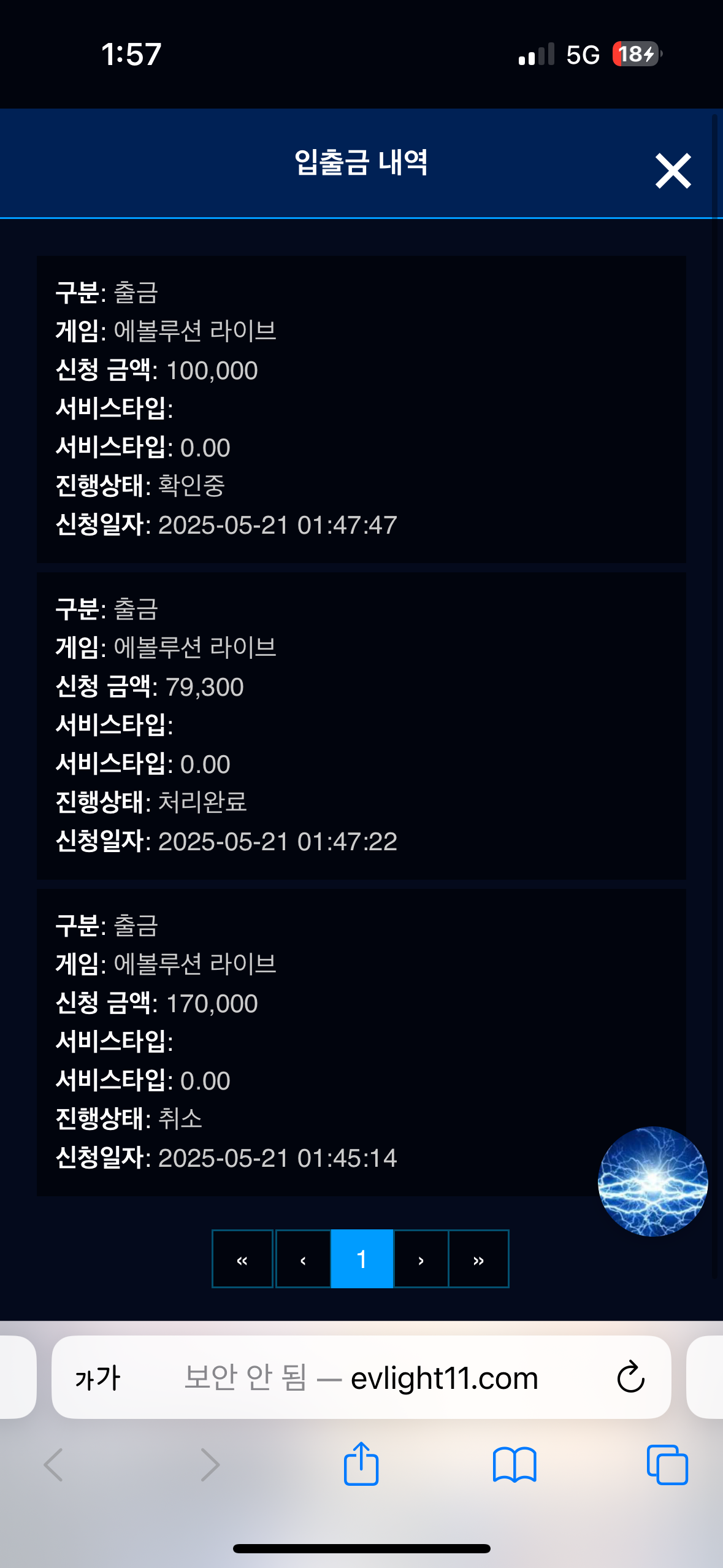The width and height of the screenshot is (723, 1568).
Task: Open Safari bookmarks
Action: coord(514,1465)
